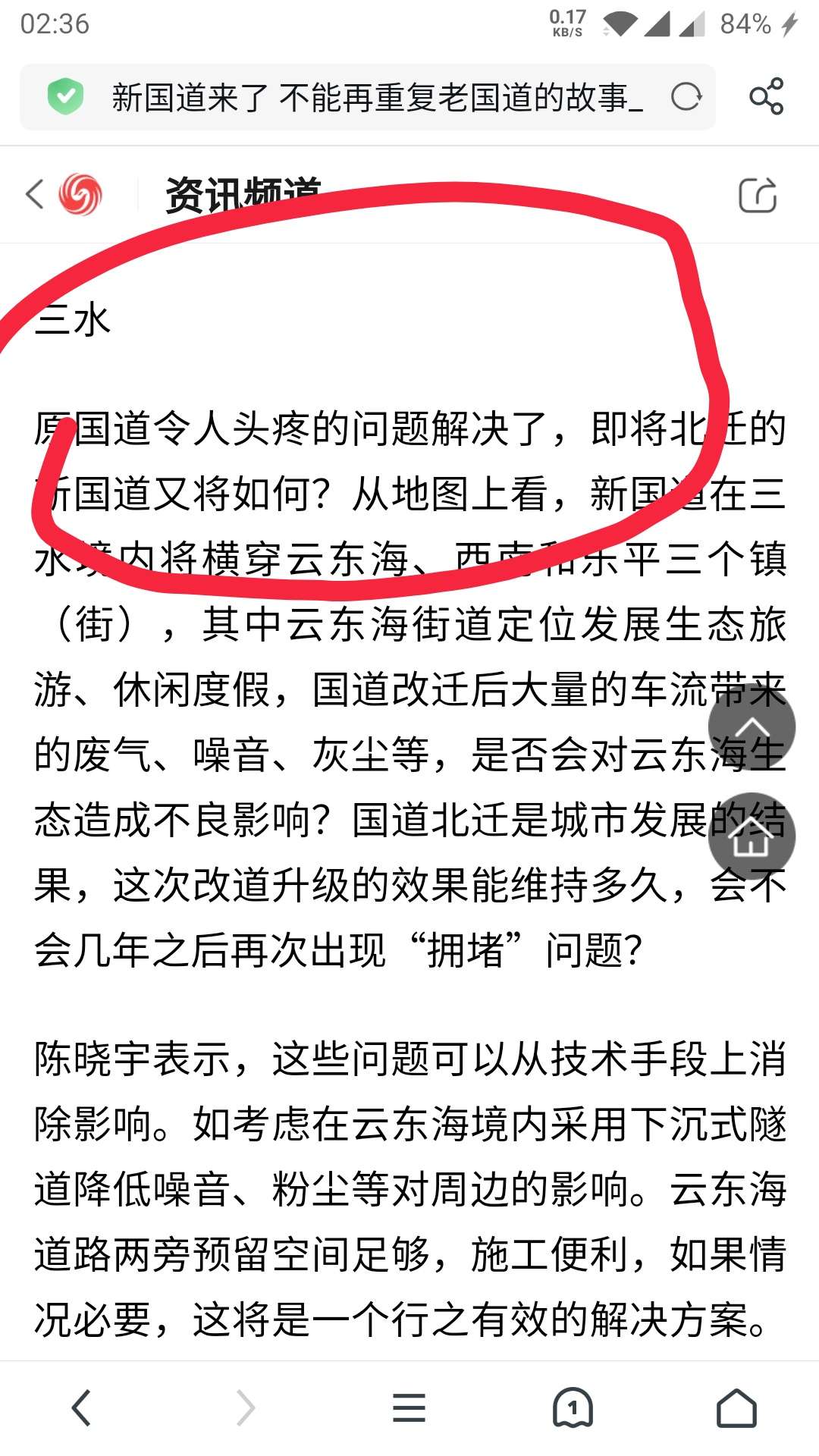
Task: Open the browser menu
Action: coord(409,1408)
